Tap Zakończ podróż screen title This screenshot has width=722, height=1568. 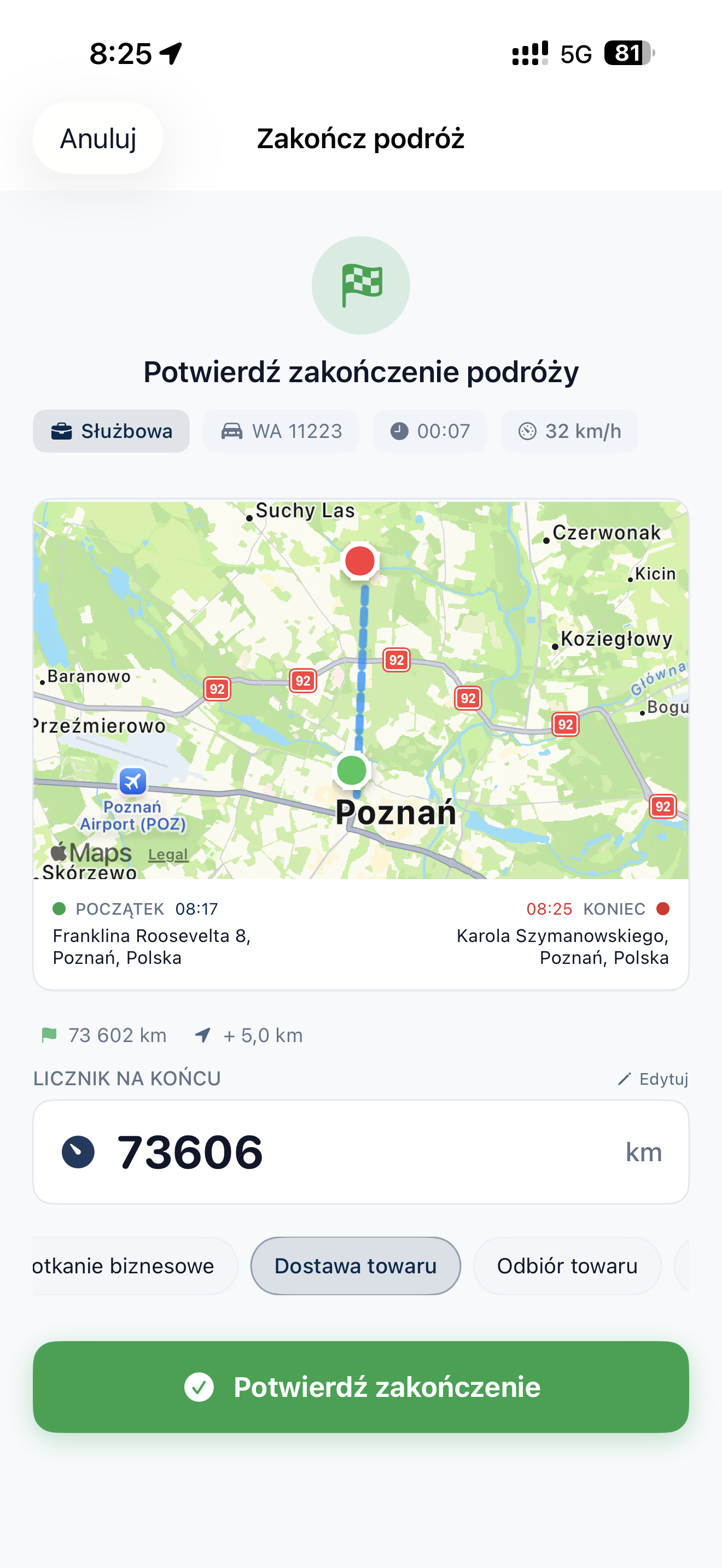click(360, 139)
